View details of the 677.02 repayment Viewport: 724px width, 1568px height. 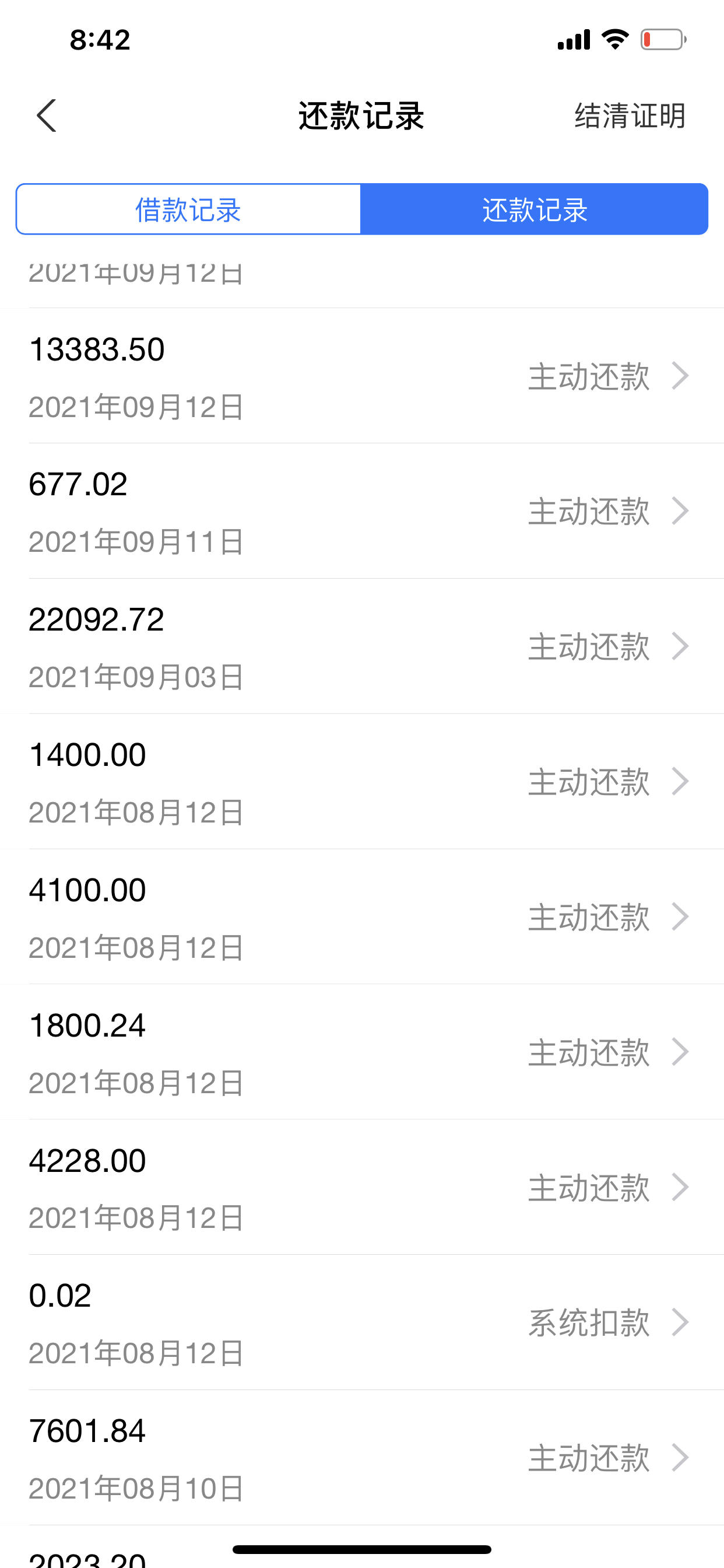(x=362, y=510)
